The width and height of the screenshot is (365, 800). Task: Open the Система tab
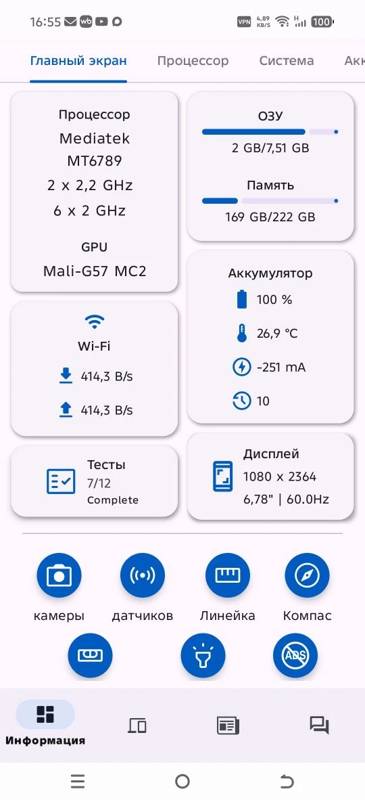(286, 61)
